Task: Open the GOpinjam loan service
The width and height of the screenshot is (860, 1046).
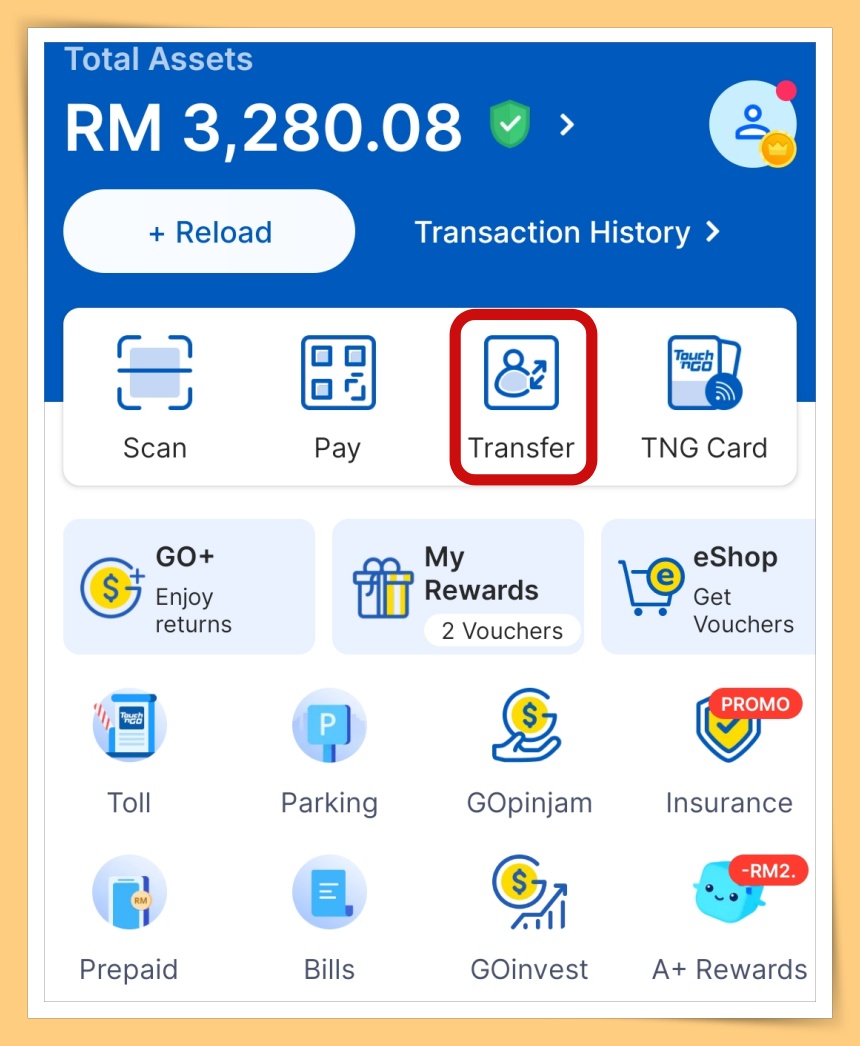Action: pyautogui.click(x=529, y=750)
